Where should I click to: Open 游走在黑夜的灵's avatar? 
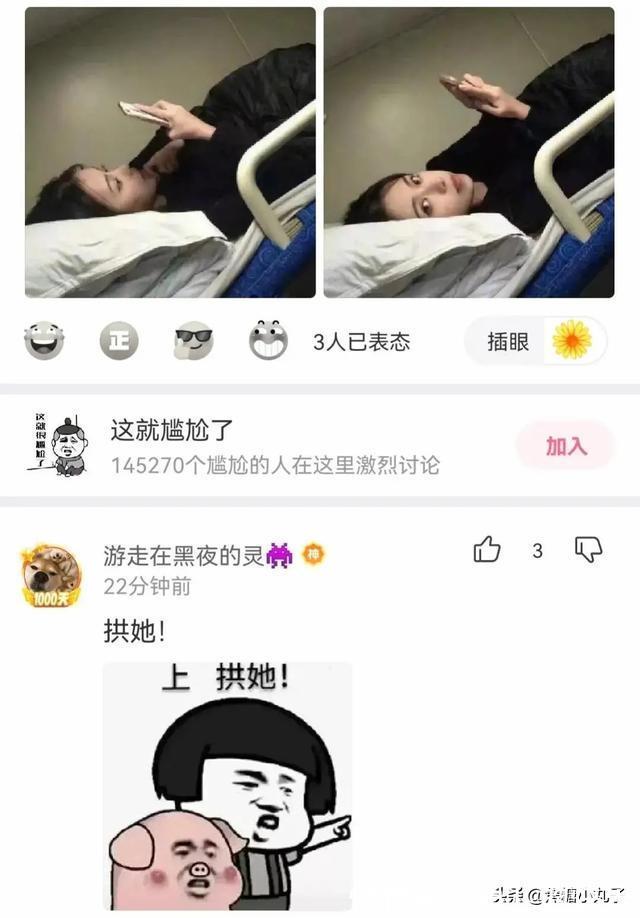51,577
